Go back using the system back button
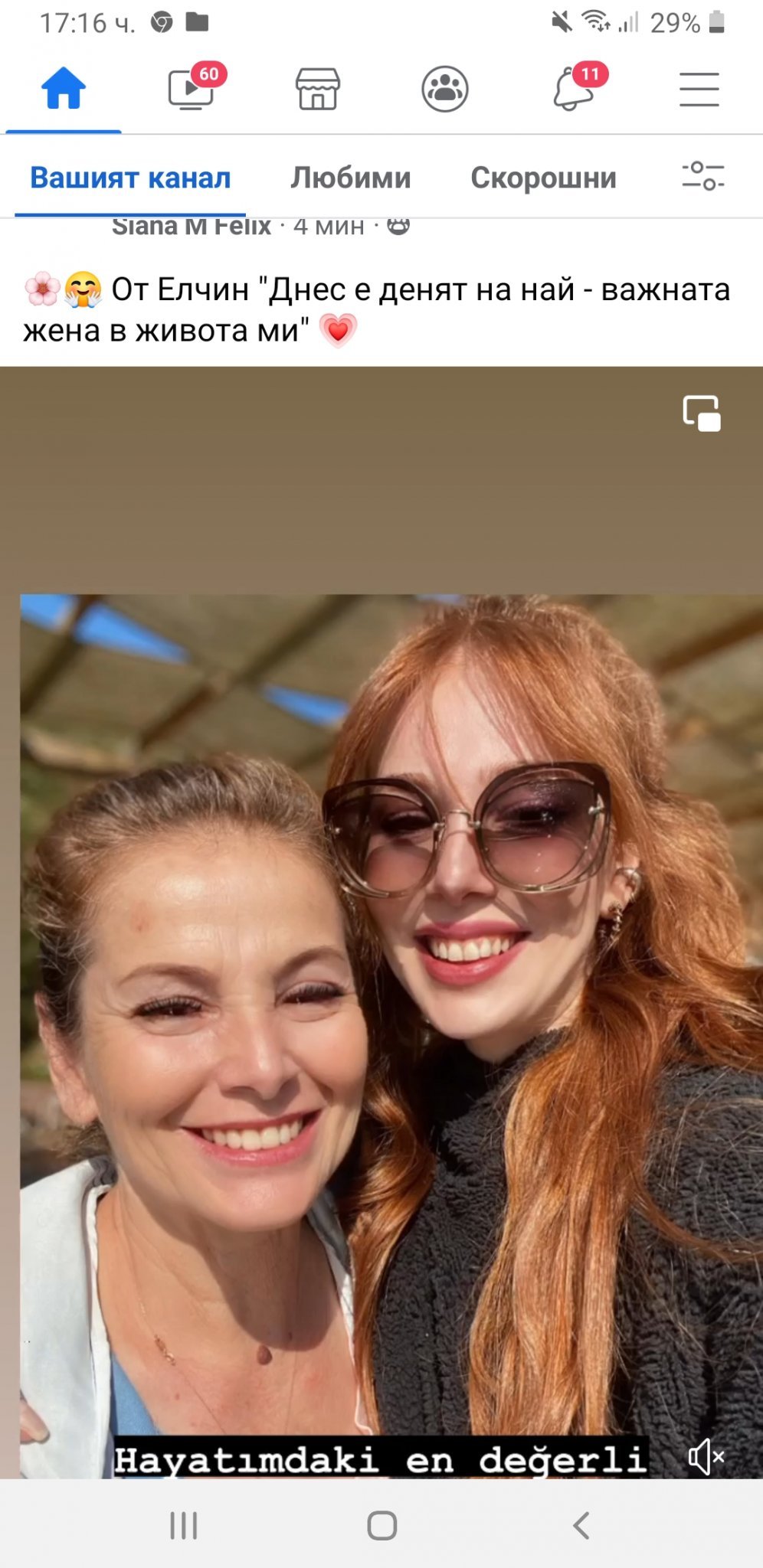This screenshot has width=763, height=1568. tap(581, 1525)
